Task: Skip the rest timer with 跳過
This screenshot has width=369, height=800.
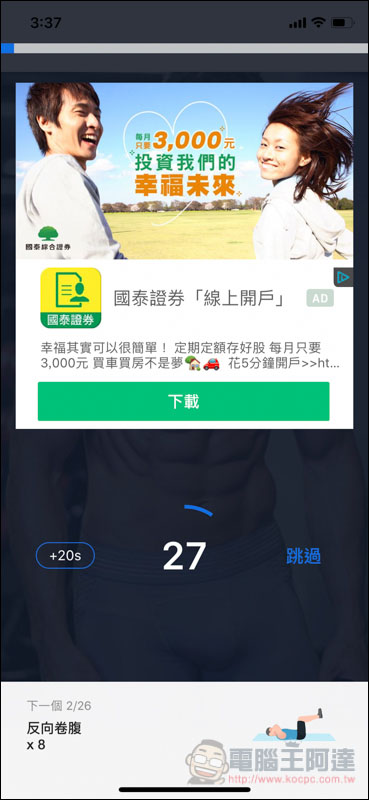Action: point(303,557)
